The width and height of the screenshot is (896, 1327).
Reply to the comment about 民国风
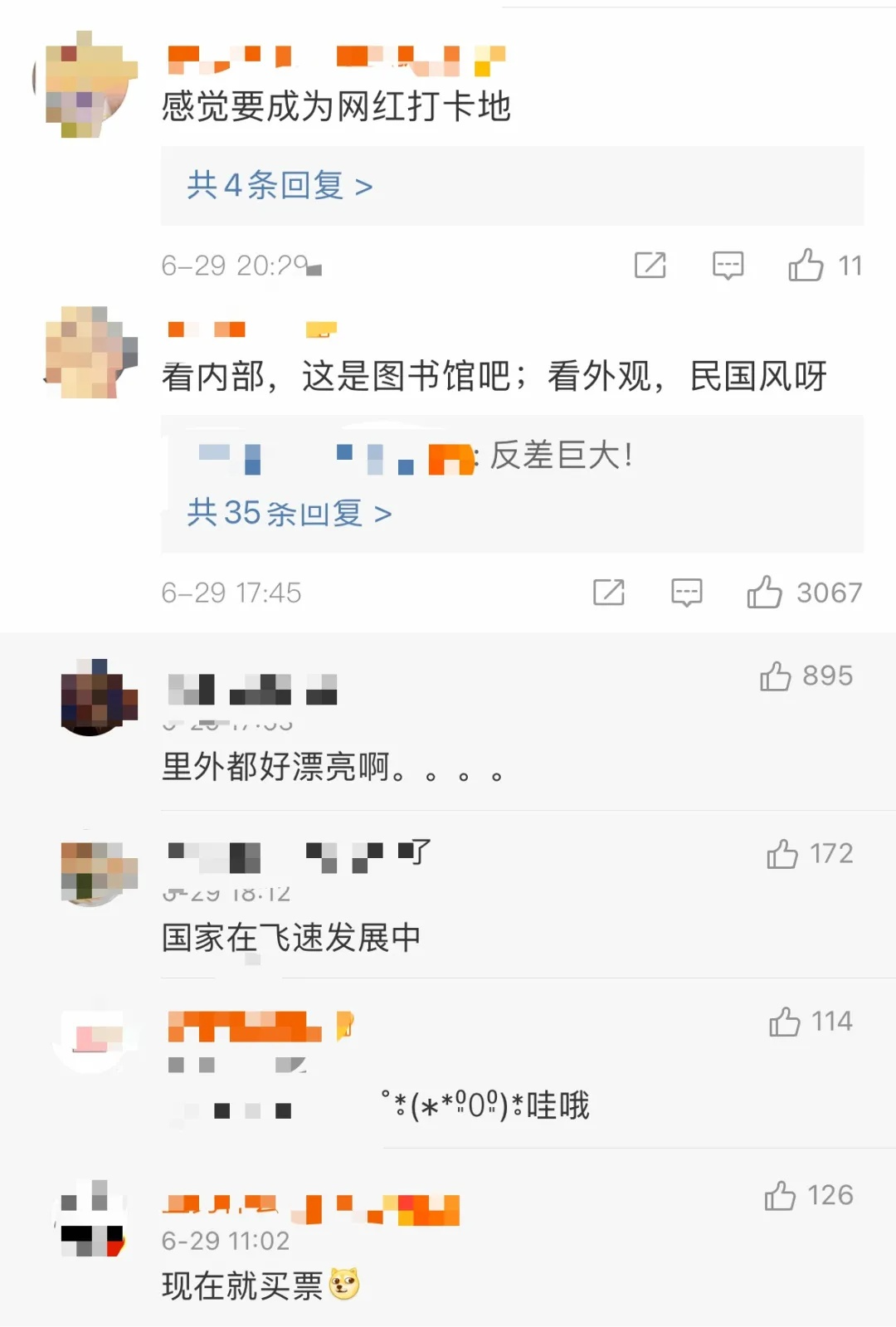pos(686,593)
